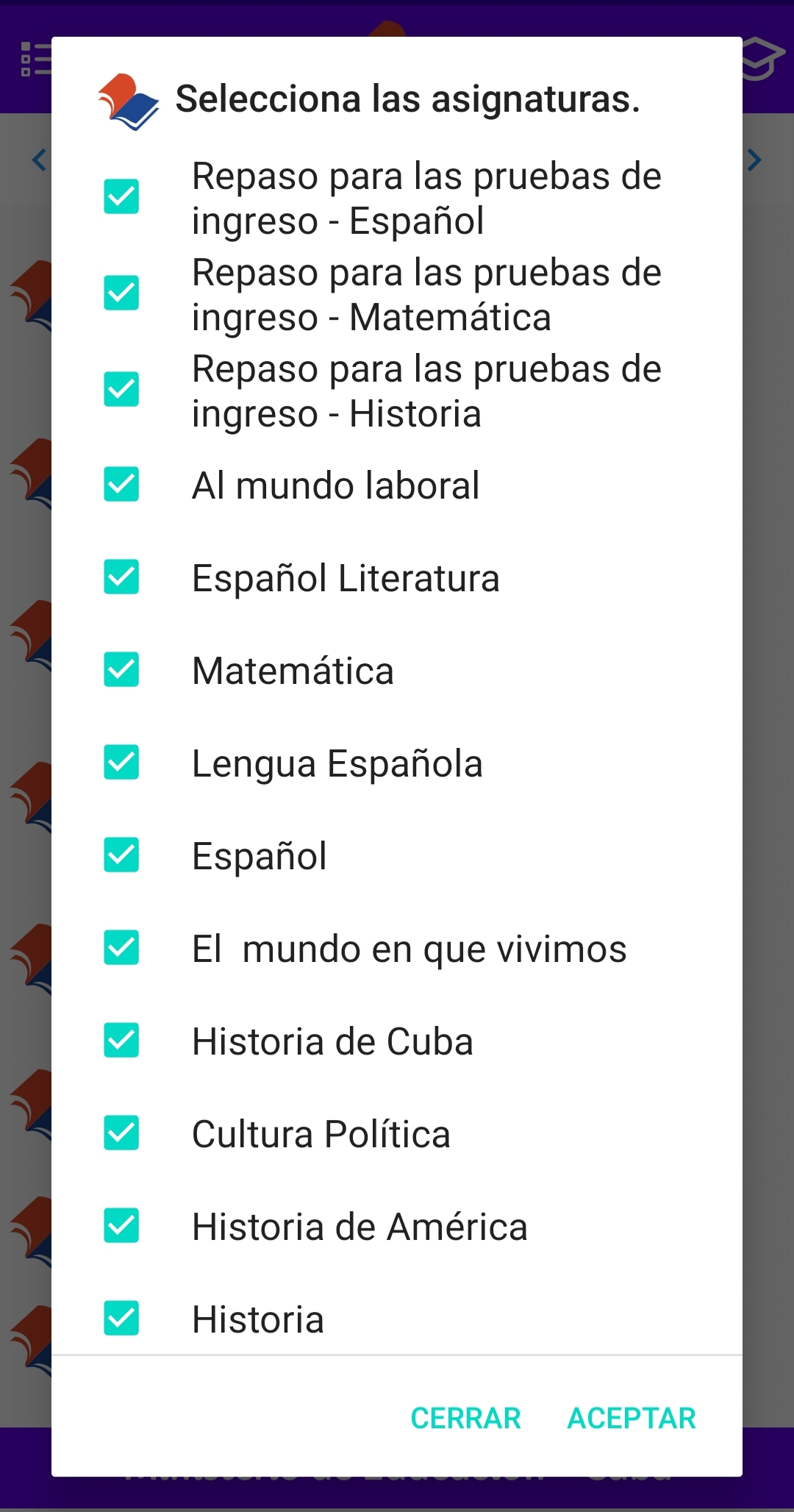Uncheck El mundo en que vivimos

pyautogui.click(x=121, y=948)
